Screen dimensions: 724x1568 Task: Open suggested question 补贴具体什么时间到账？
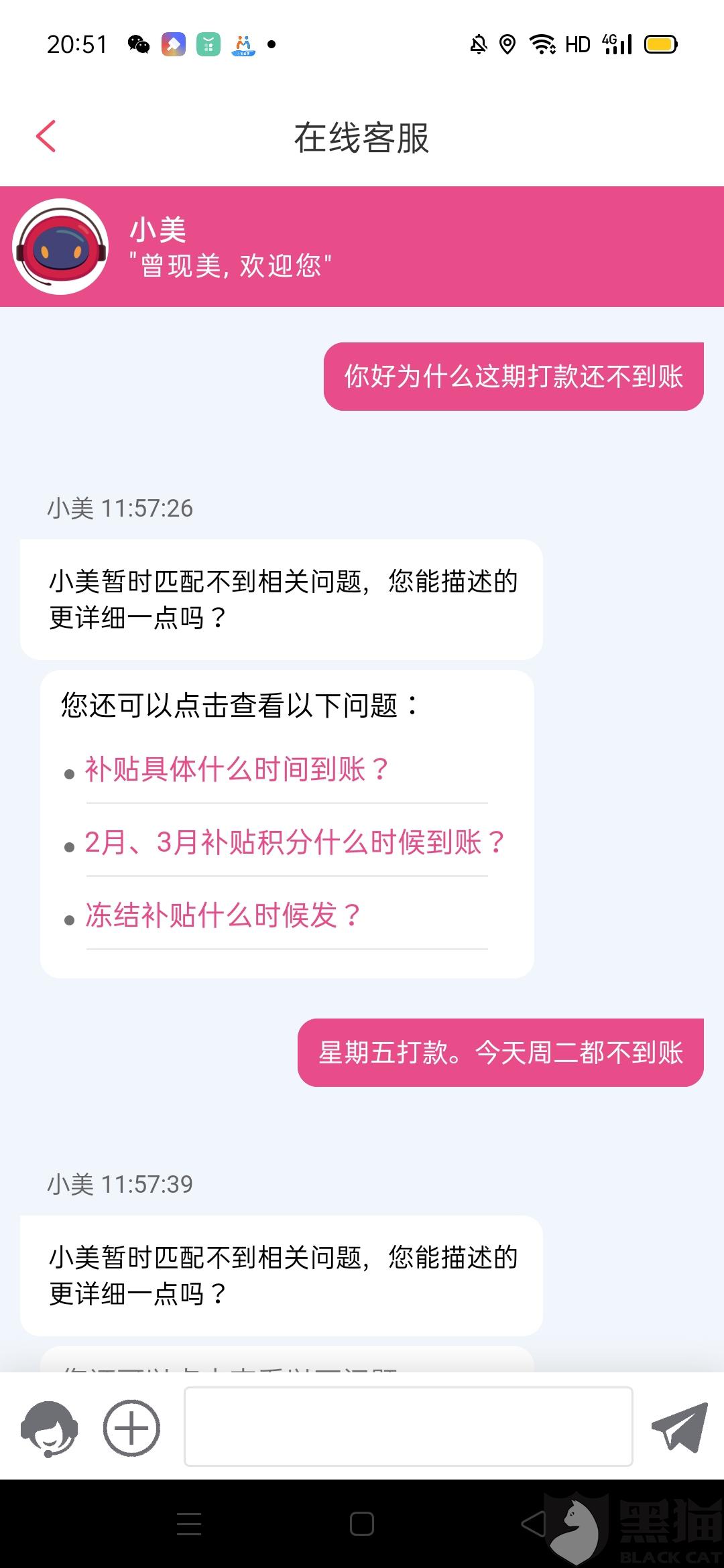[x=236, y=769]
